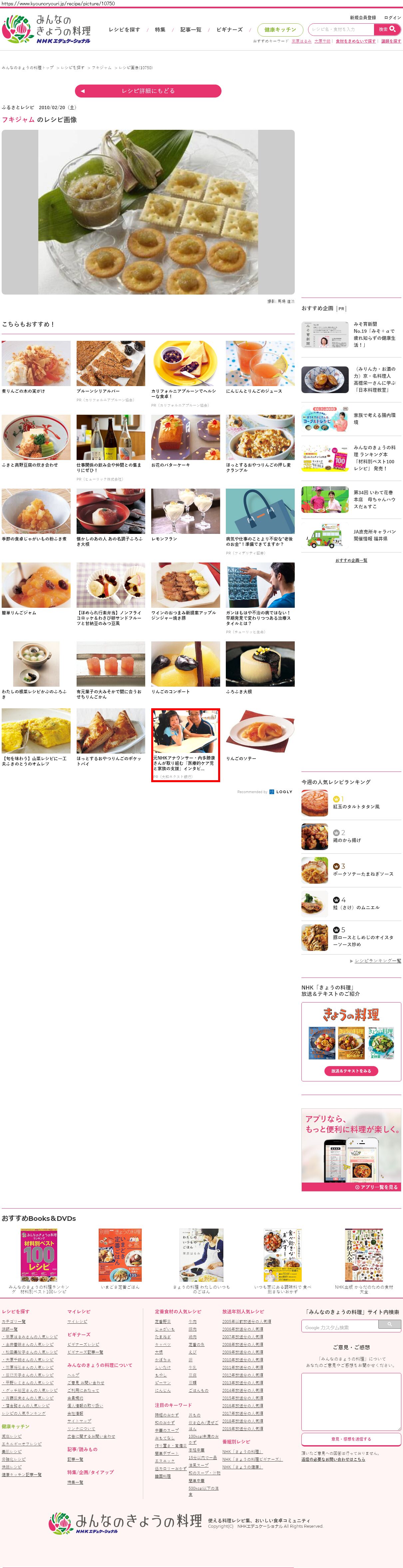This screenshot has height=1568, width=403.
Task: Open レシピランキング一覧 link
Action: [377, 961]
